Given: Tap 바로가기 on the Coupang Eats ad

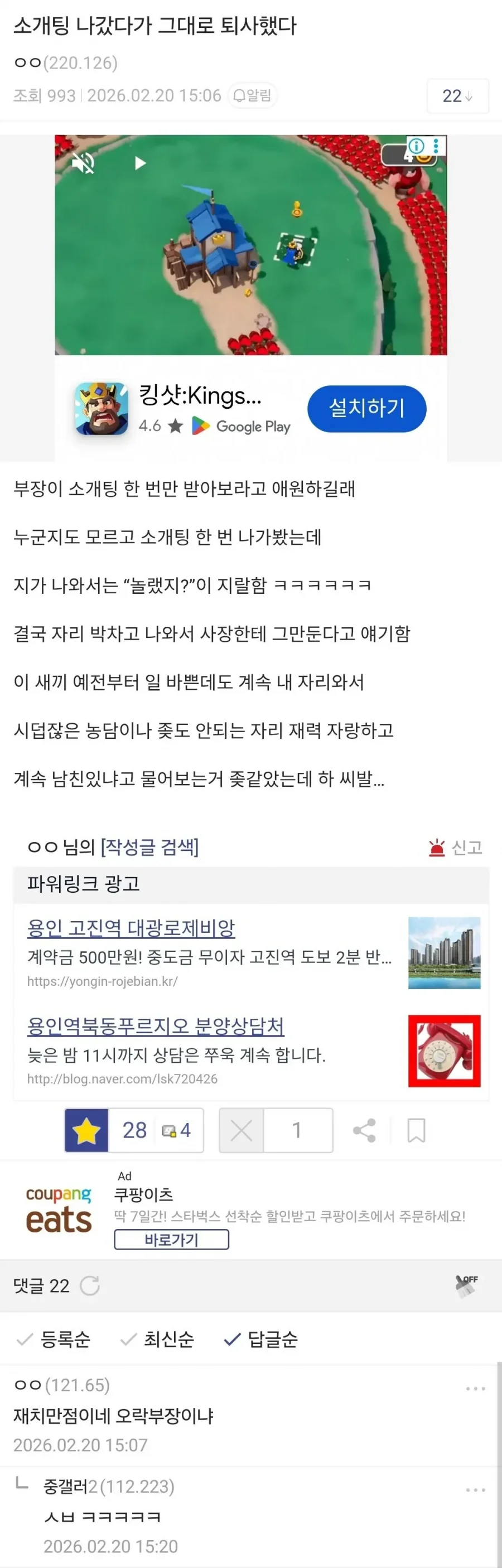Looking at the screenshot, I should [171, 1240].
